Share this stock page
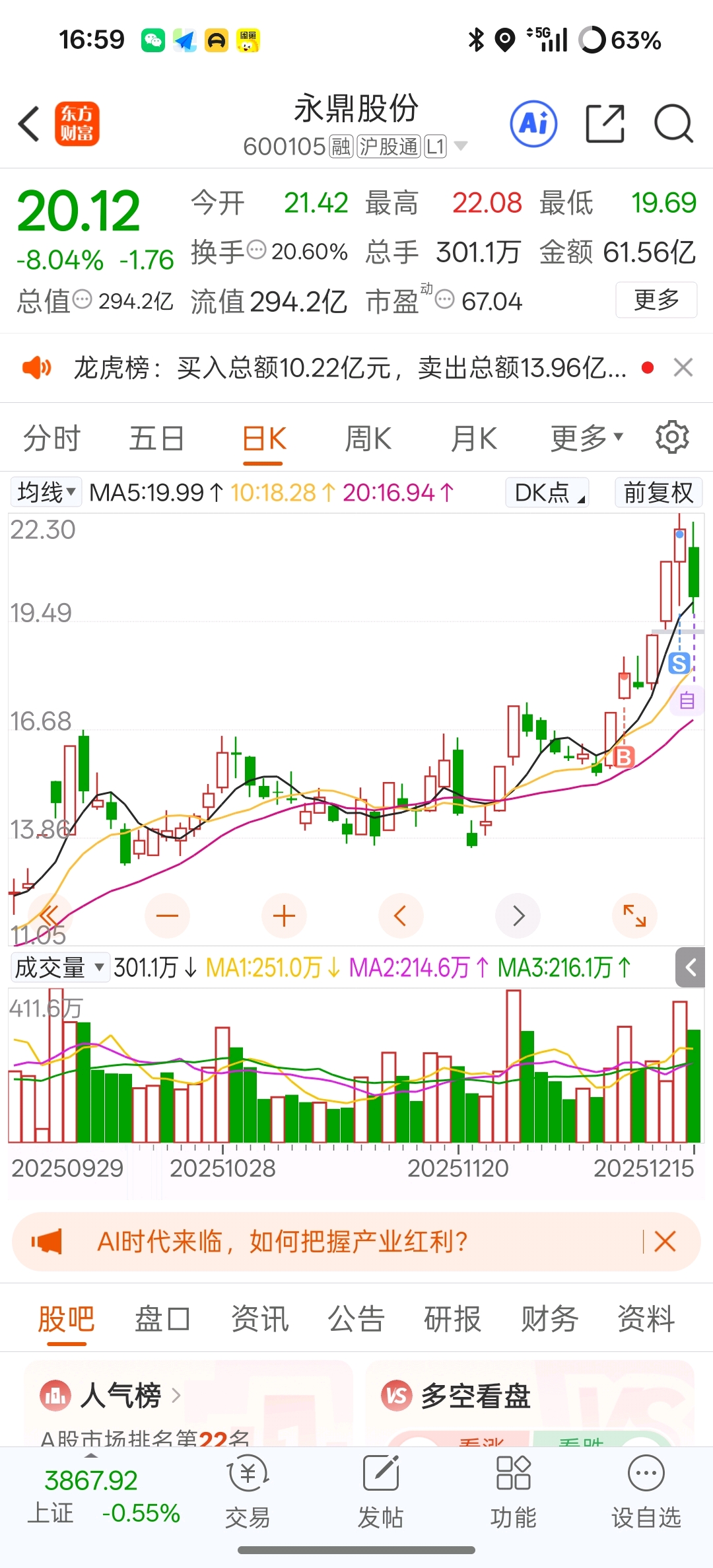Screen dimensions: 713x1568 point(605,124)
